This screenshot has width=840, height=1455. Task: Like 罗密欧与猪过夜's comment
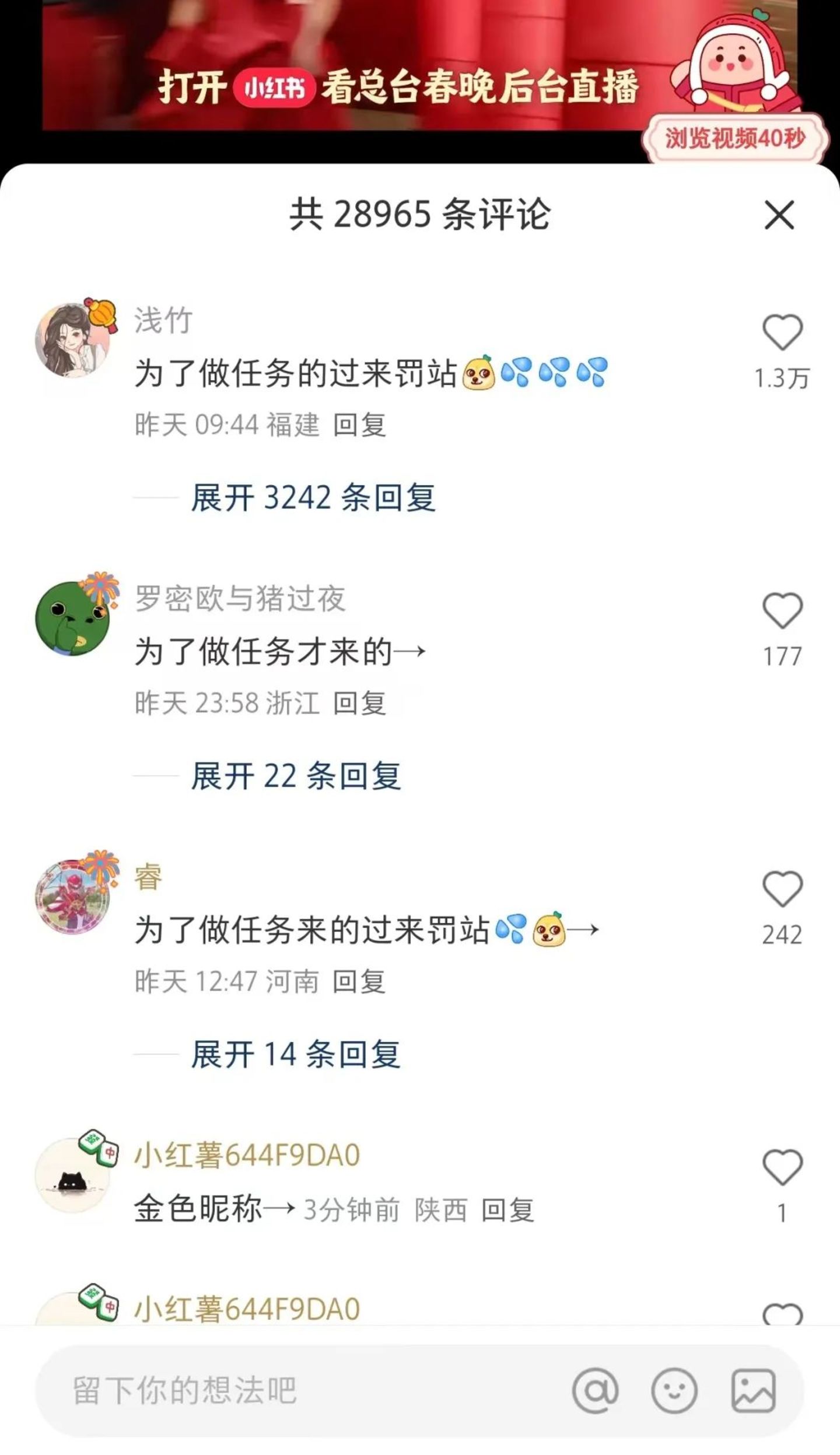[782, 611]
